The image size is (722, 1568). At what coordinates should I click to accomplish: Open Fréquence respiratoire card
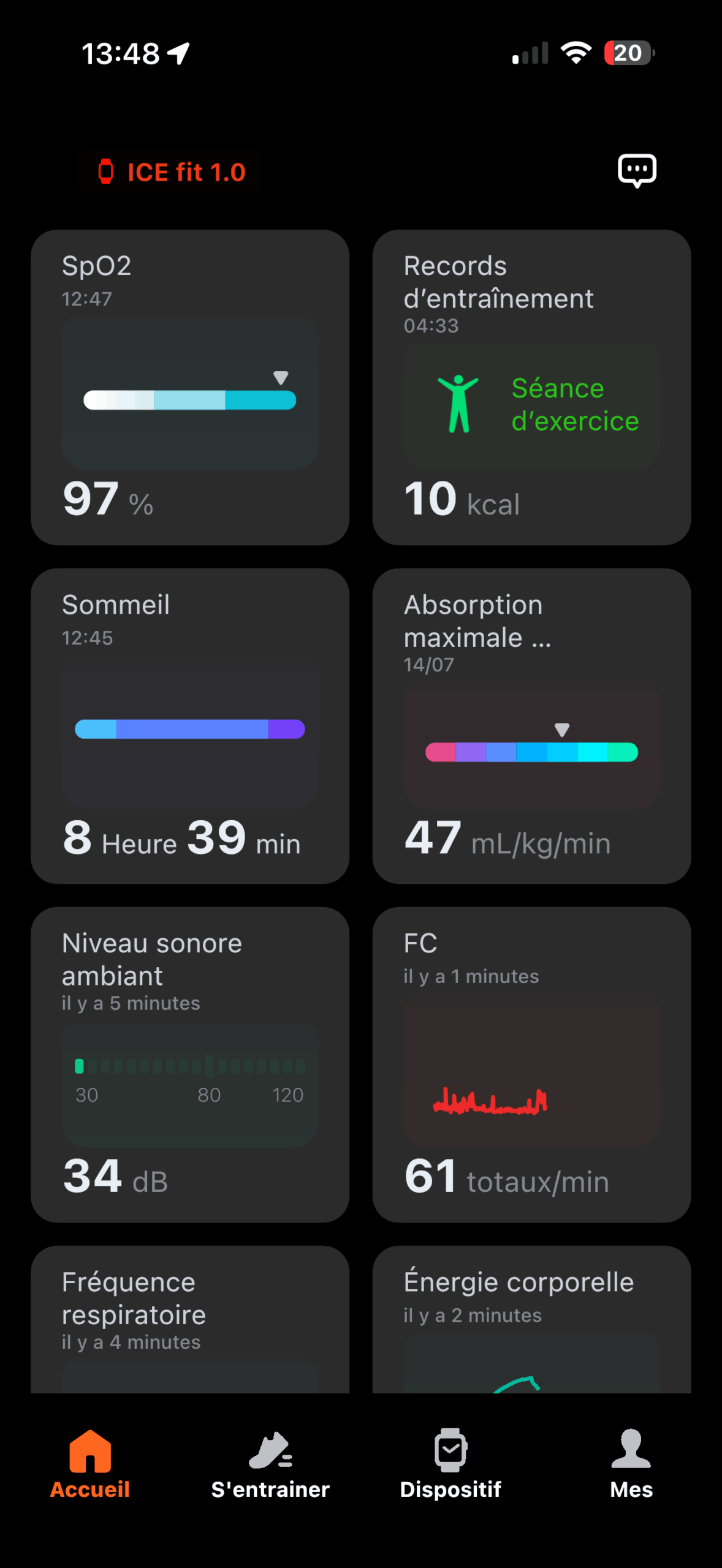click(x=190, y=1319)
